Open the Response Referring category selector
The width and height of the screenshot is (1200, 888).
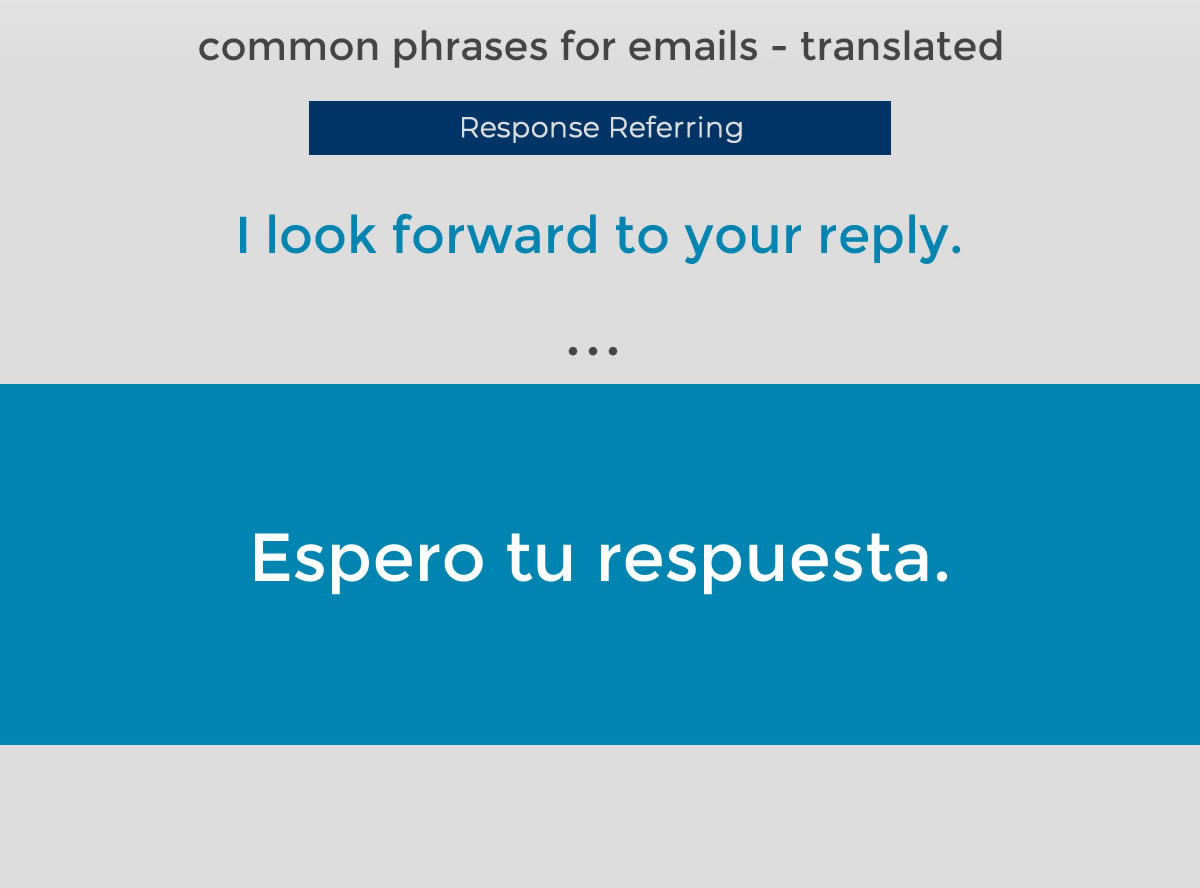[599, 128]
